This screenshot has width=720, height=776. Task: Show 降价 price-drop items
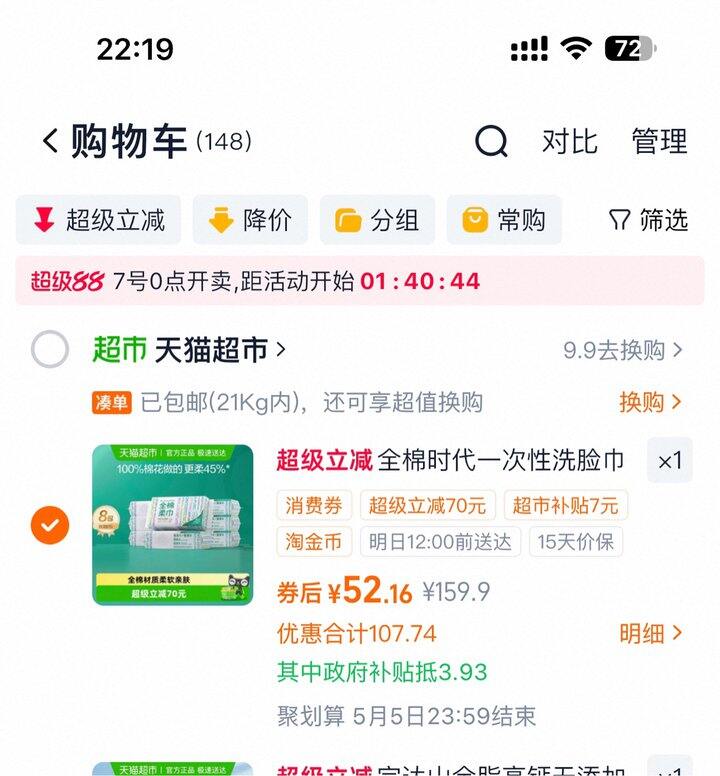250,220
